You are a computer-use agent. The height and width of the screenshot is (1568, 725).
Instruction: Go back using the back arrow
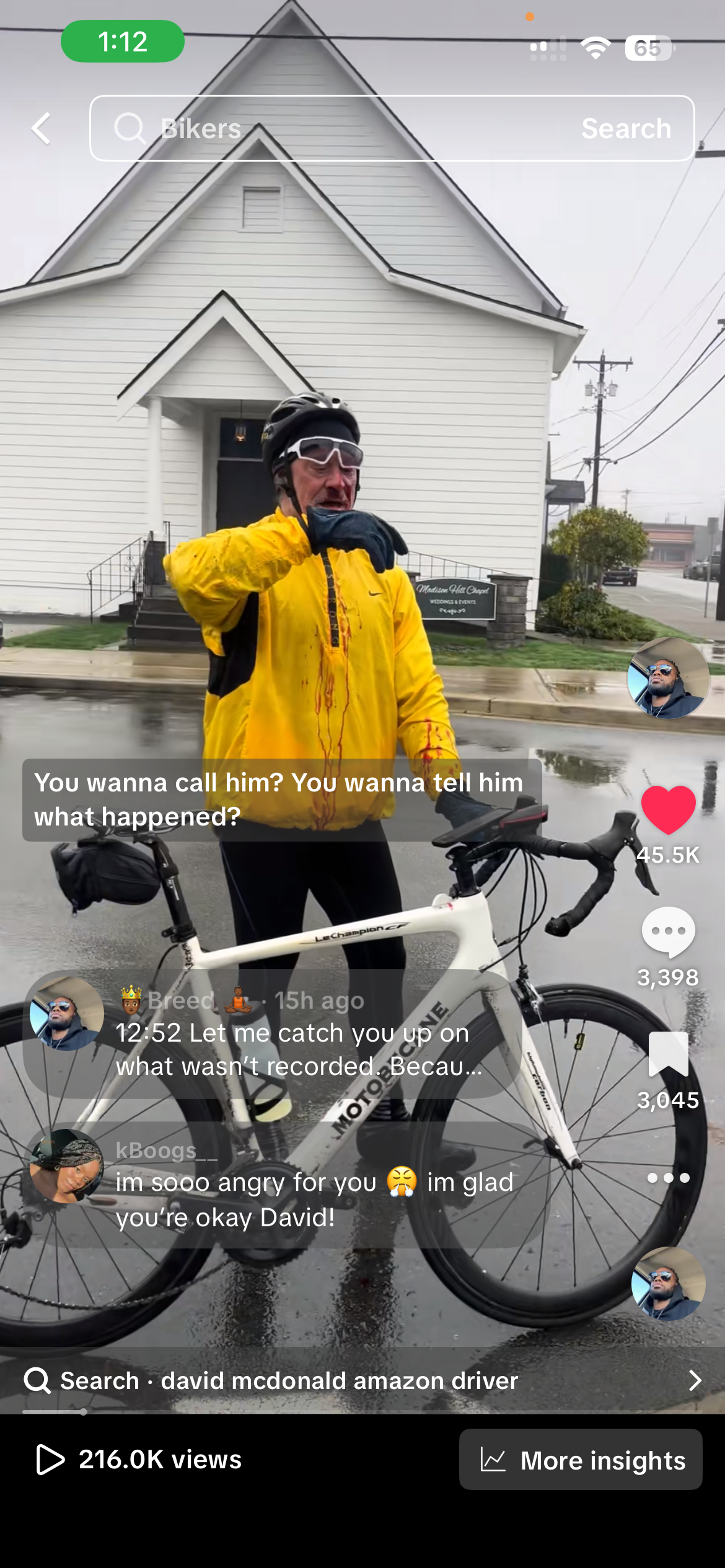42,129
